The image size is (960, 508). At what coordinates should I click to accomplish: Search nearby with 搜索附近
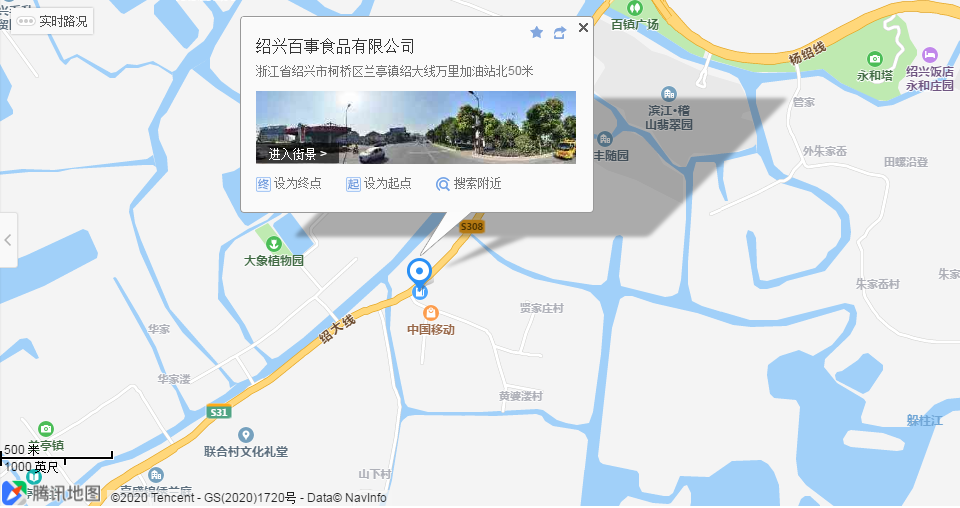(468, 184)
